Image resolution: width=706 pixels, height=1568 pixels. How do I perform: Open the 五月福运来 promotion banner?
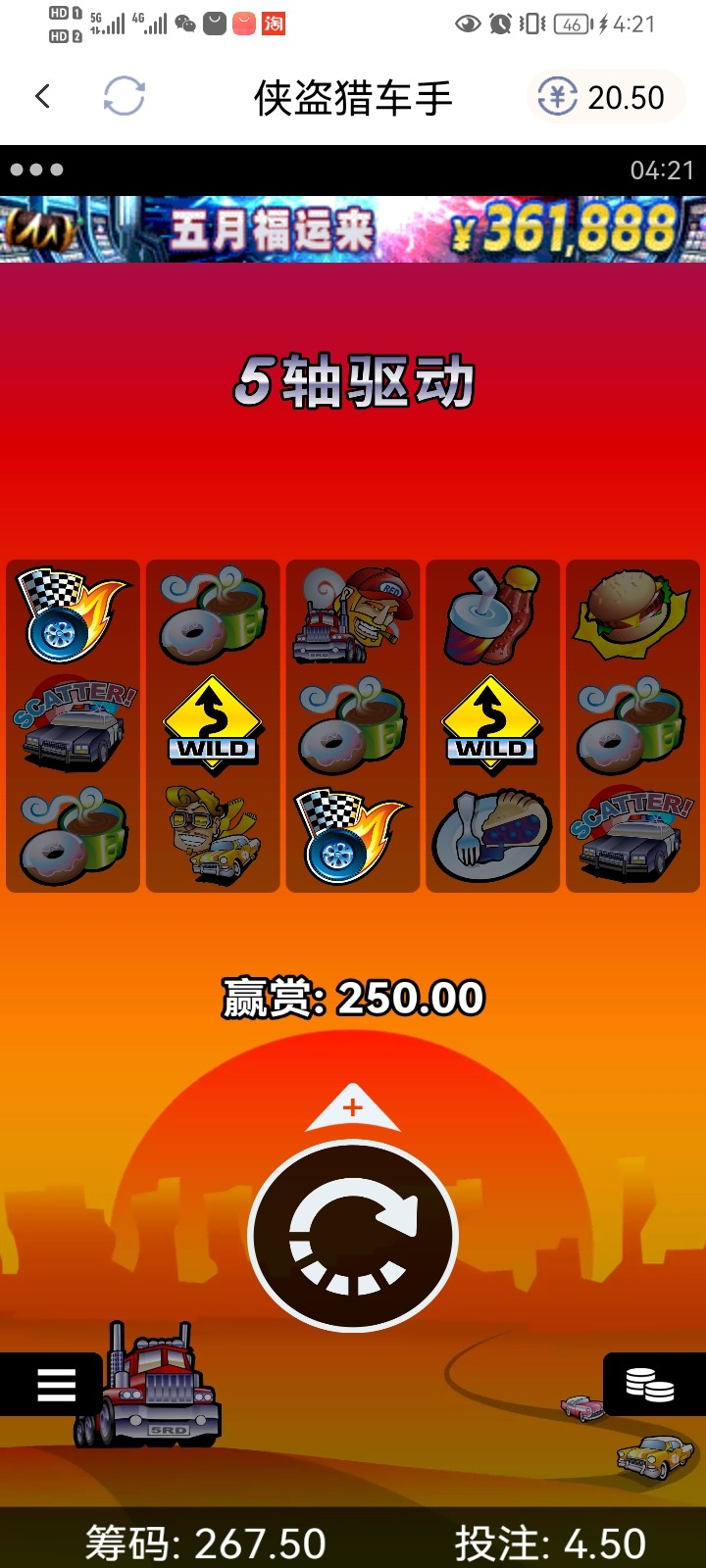pos(353,229)
